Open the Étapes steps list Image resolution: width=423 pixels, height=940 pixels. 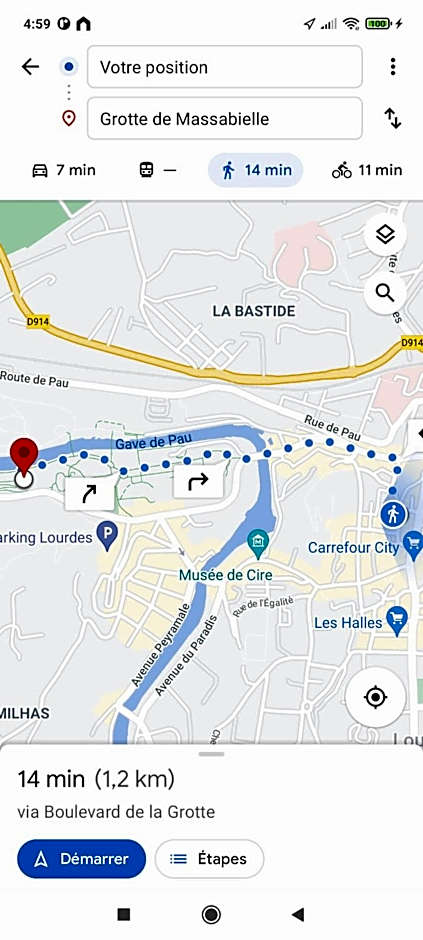[209, 858]
